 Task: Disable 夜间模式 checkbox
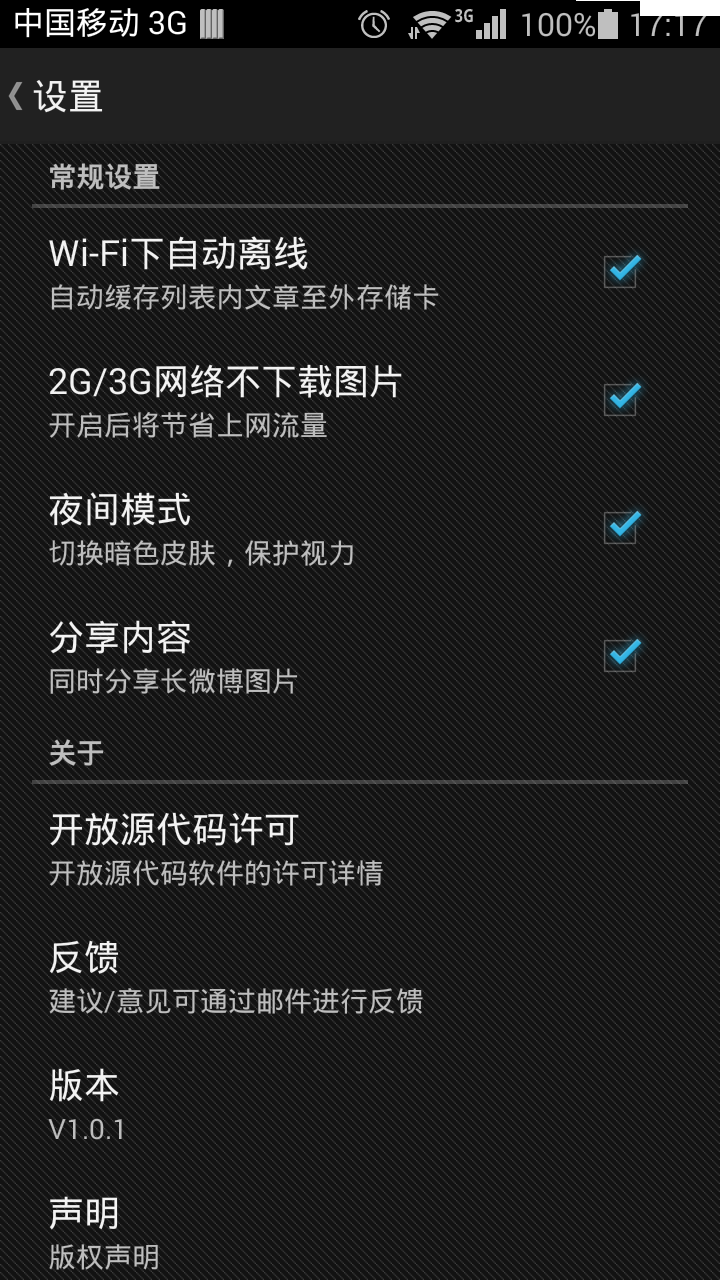click(x=621, y=526)
